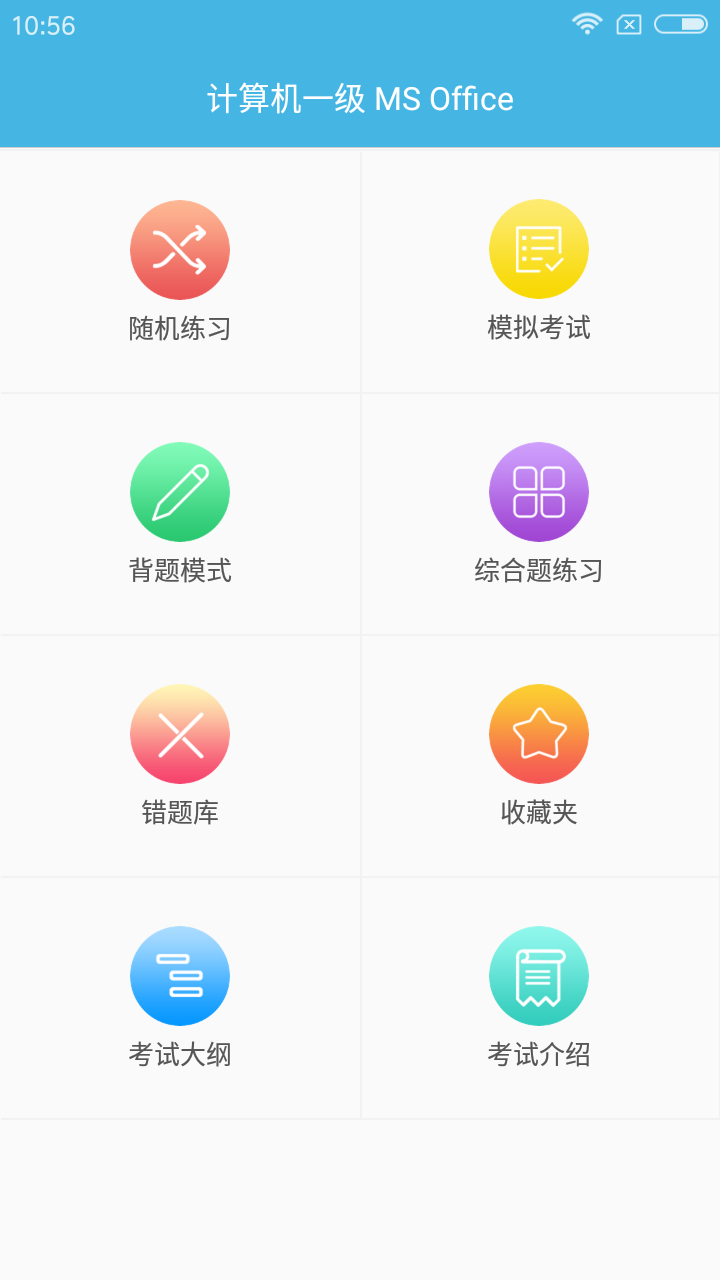Viewport: 720px width, 1280px height.
Task: View the 错题库 wrong answers bank
Action: 180,812
